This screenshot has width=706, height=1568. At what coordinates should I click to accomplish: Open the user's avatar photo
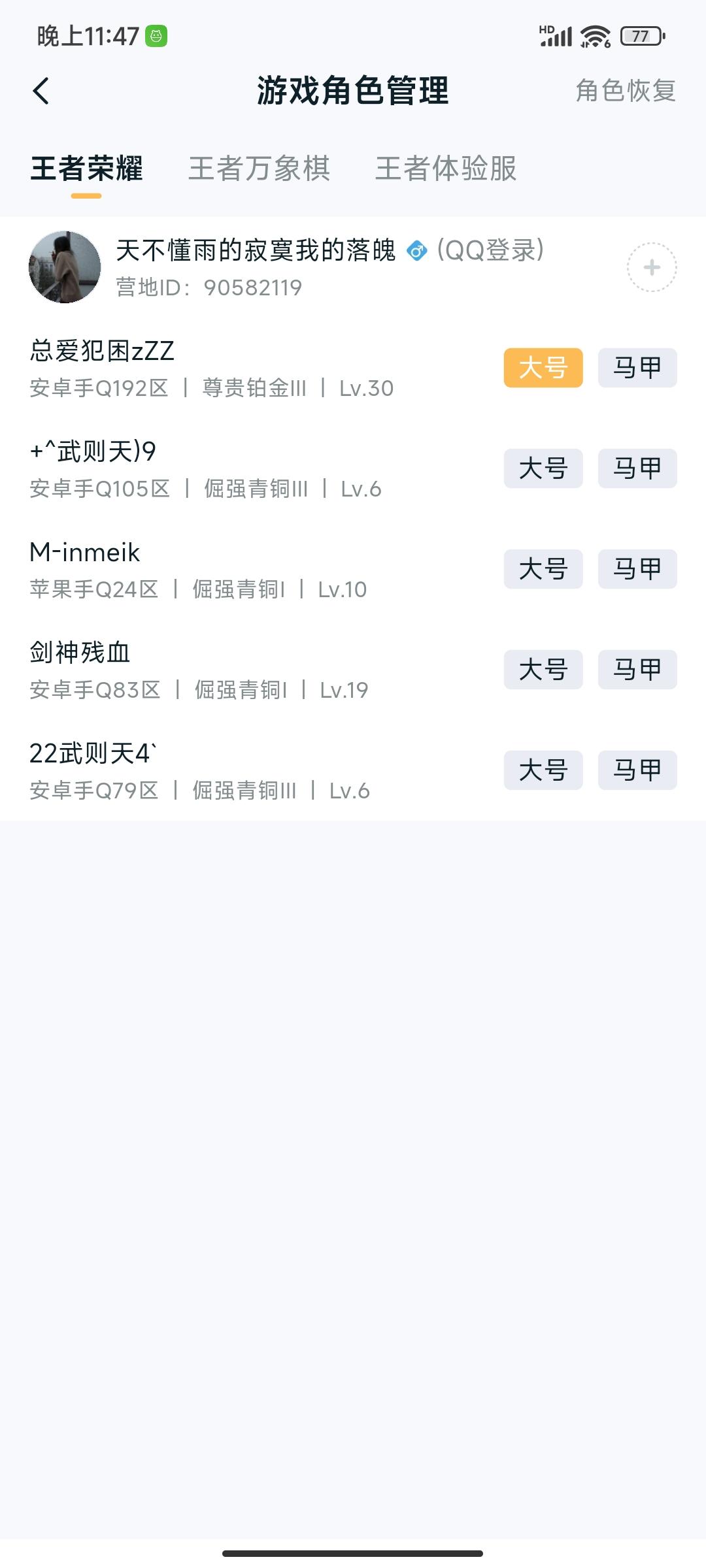pyautogui.click(x=62, y=269)
